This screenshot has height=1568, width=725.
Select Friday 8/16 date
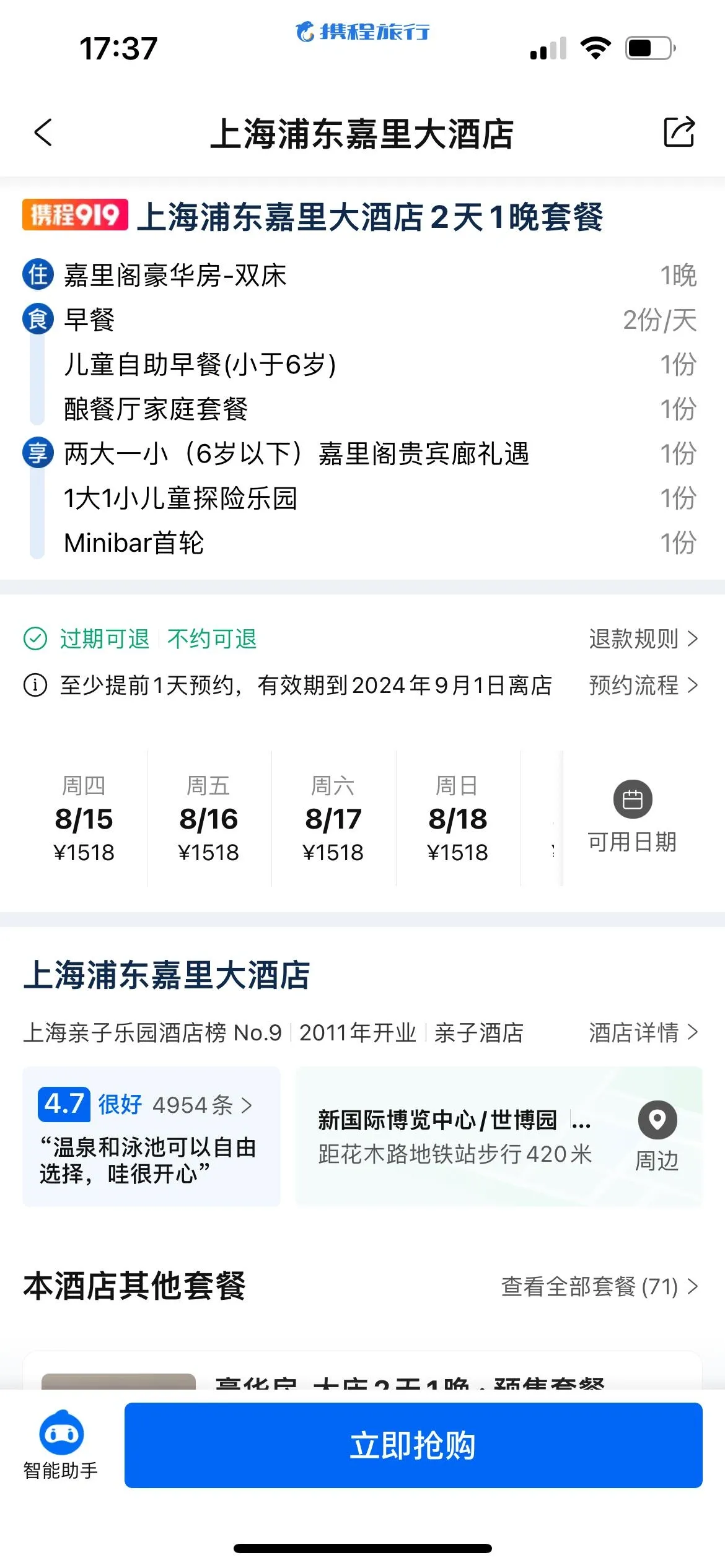(x=209, y=818)
